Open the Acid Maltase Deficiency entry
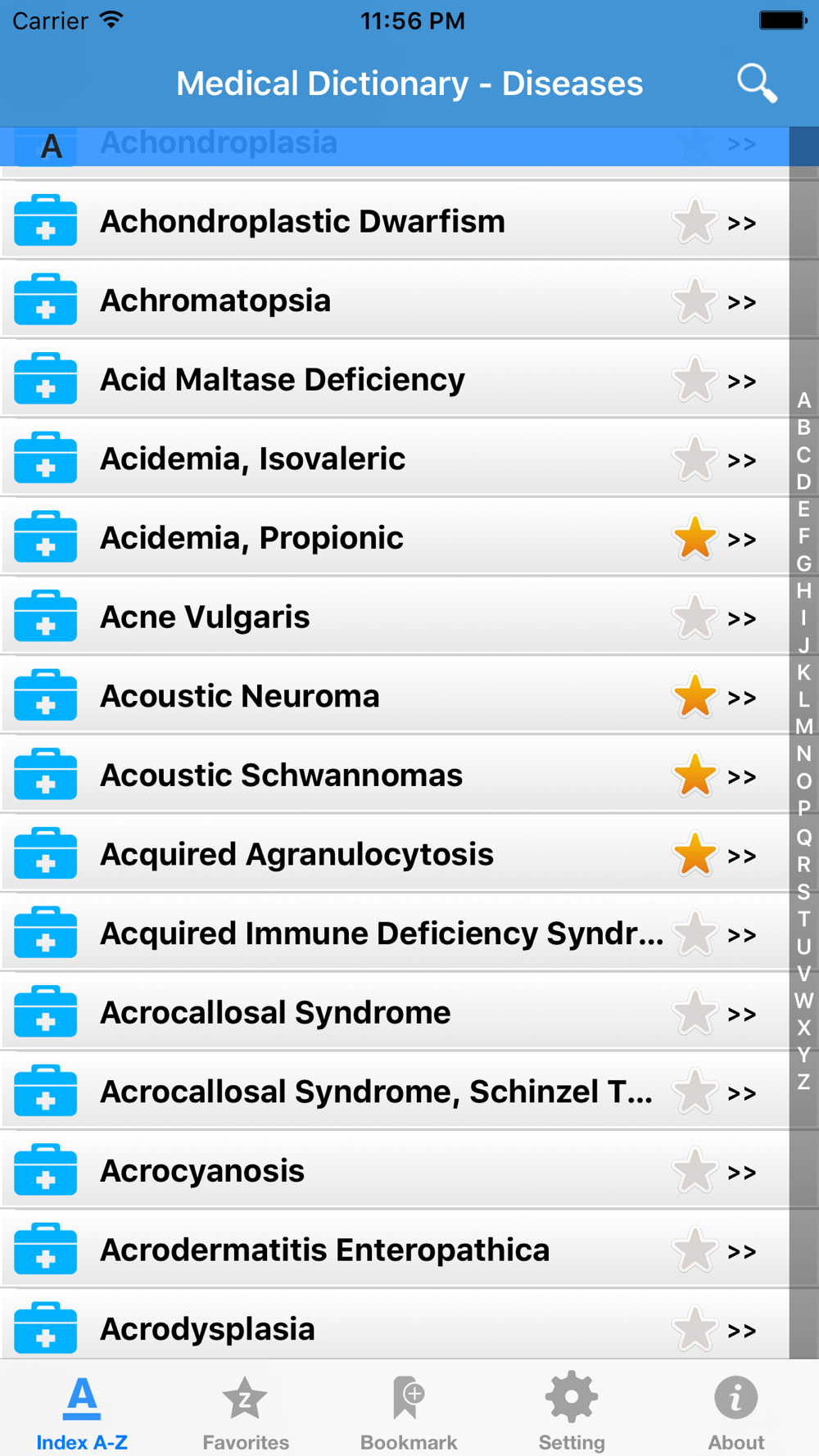819x1456 pixels. [x=395, y=379]
